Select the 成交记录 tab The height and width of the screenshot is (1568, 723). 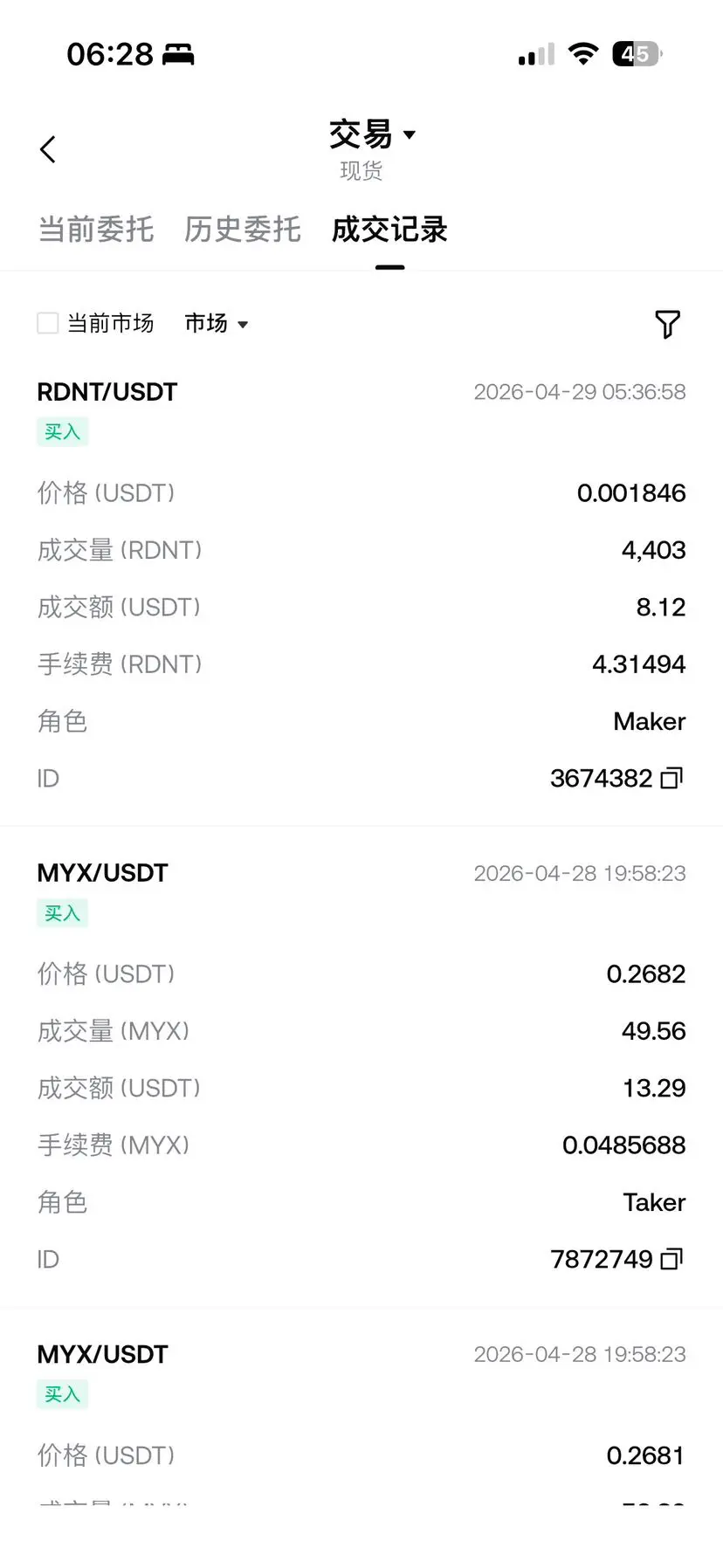pyautogui.click(x=389, y=230)
